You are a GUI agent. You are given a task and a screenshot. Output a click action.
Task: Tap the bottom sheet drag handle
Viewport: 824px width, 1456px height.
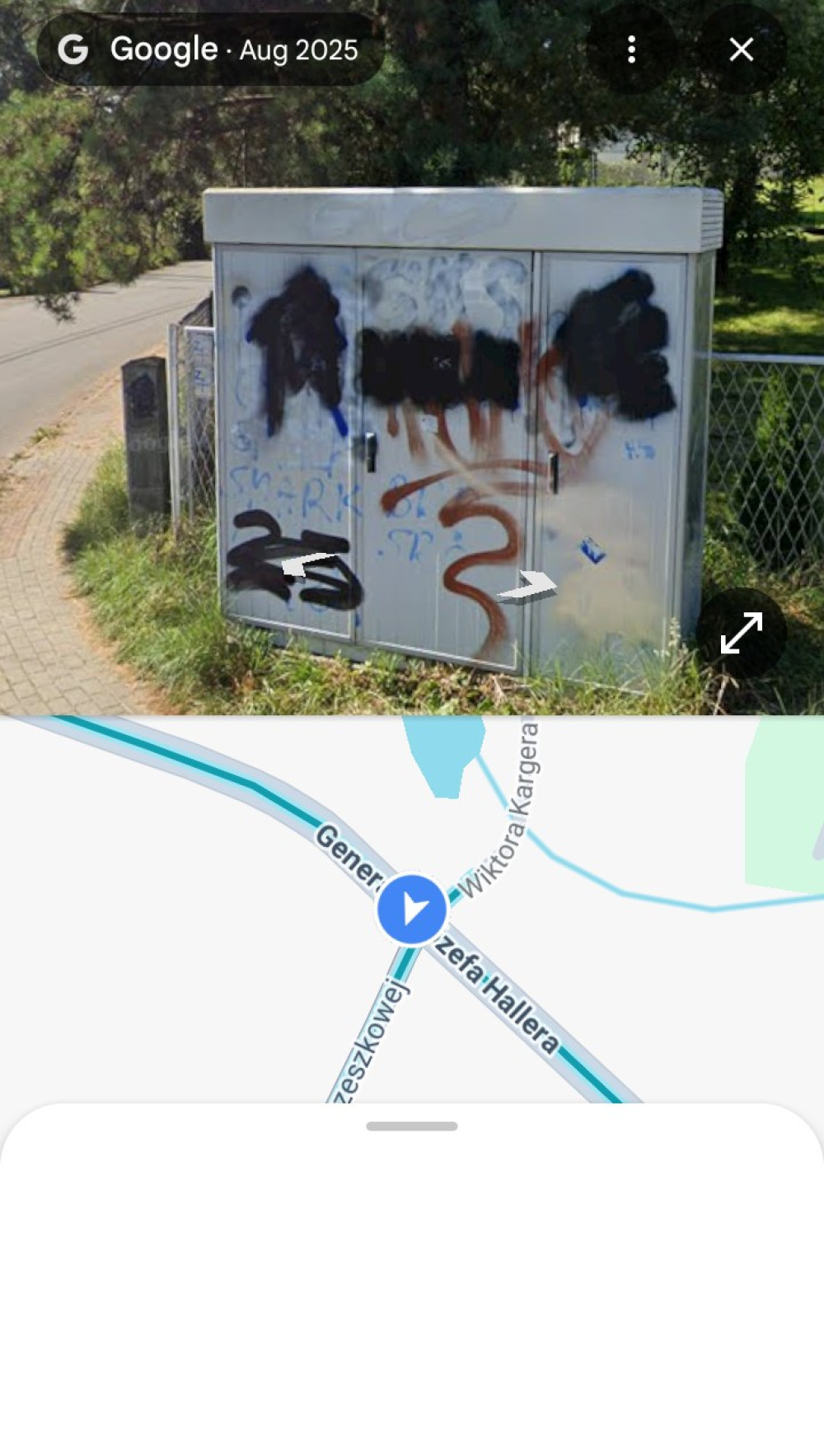(x=412, y=1126)
